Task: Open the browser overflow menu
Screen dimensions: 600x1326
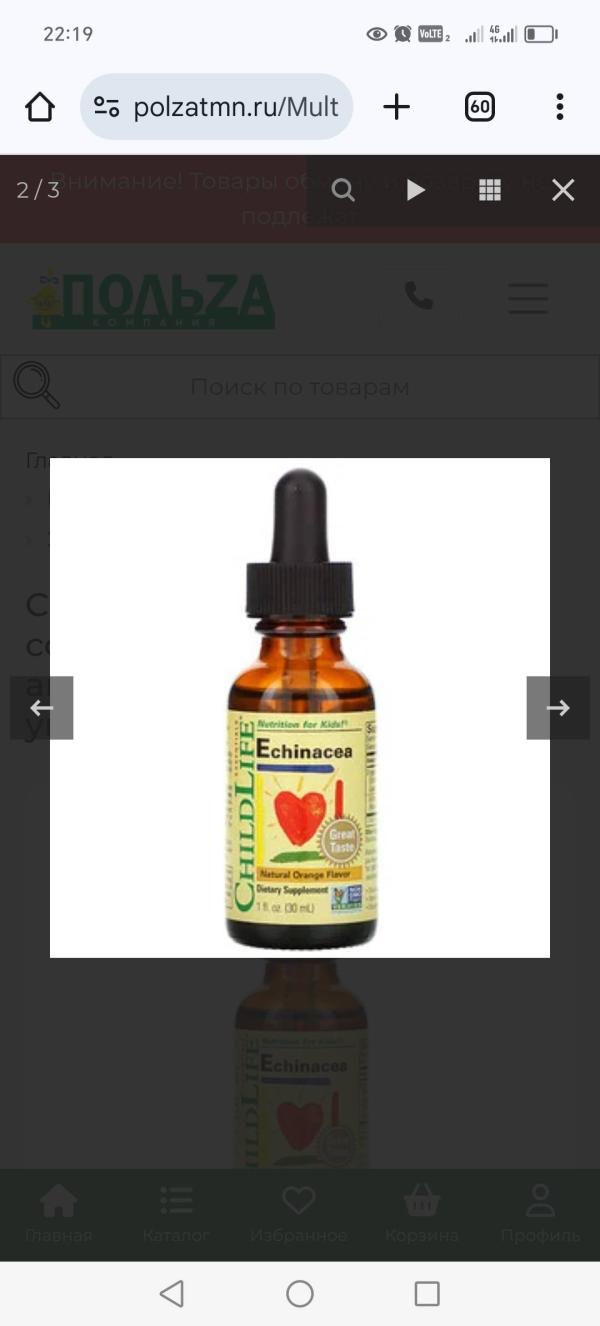Action: coord(560,107)
